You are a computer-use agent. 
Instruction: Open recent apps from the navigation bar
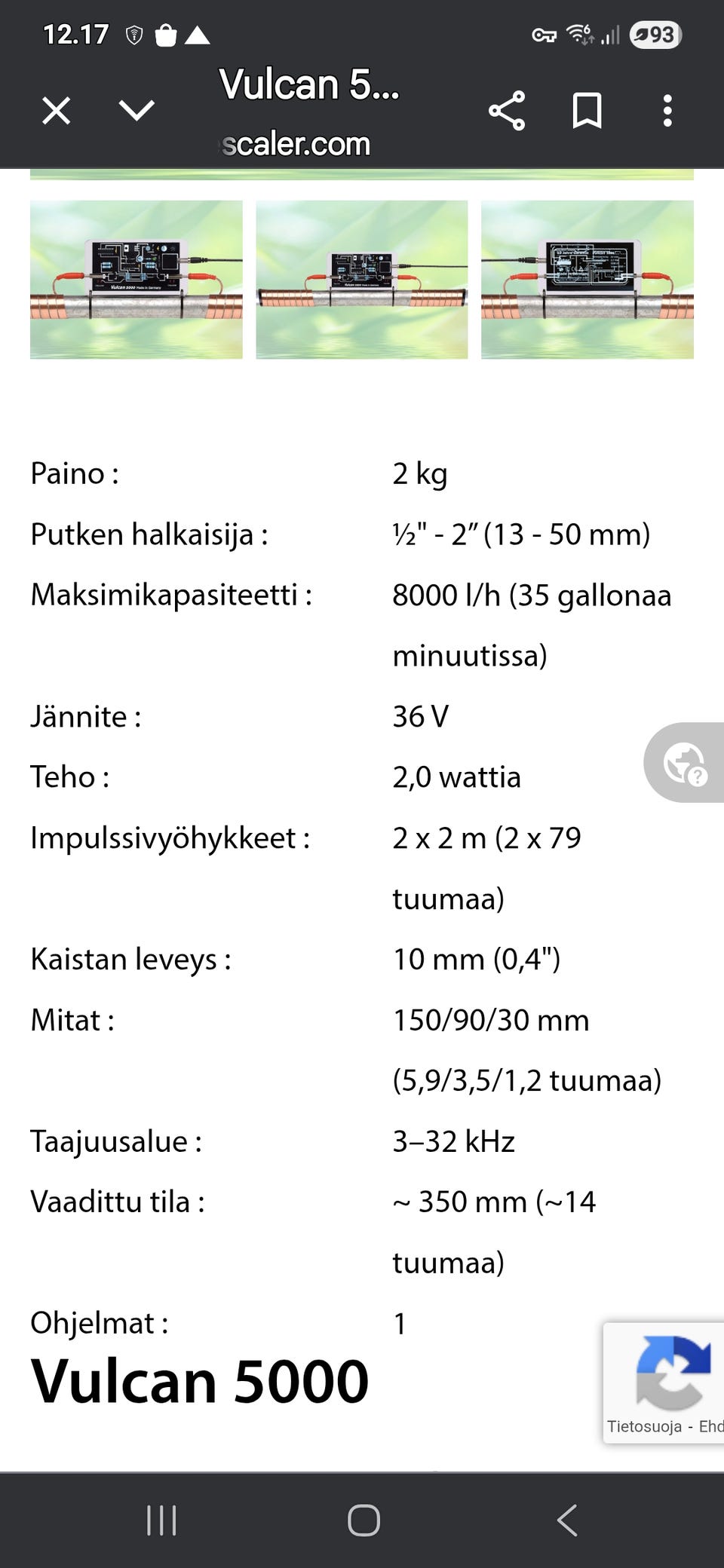click(x=161, y=1521)
